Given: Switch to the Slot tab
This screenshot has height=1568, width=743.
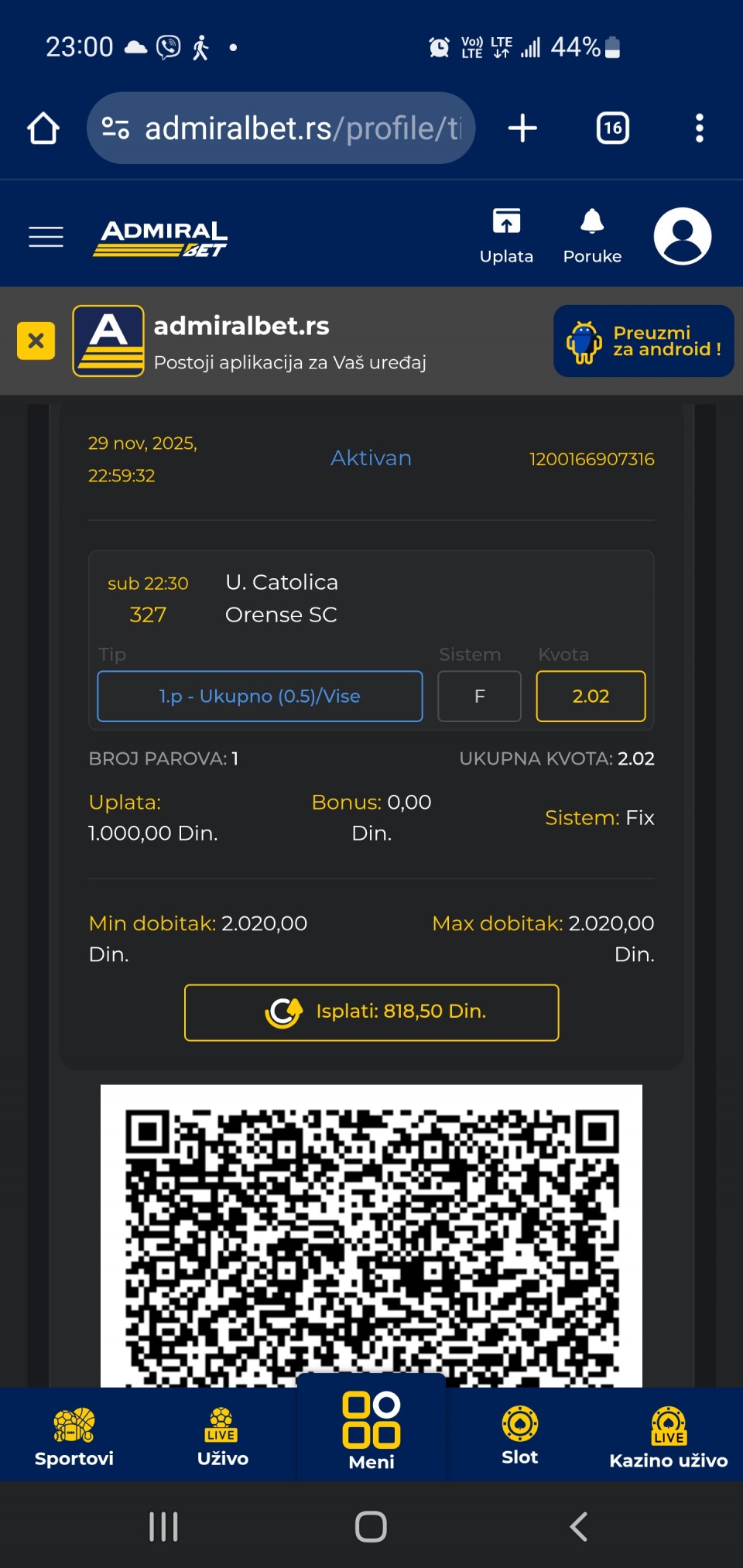Looking at the screenshot, I should click(519, 1436).
